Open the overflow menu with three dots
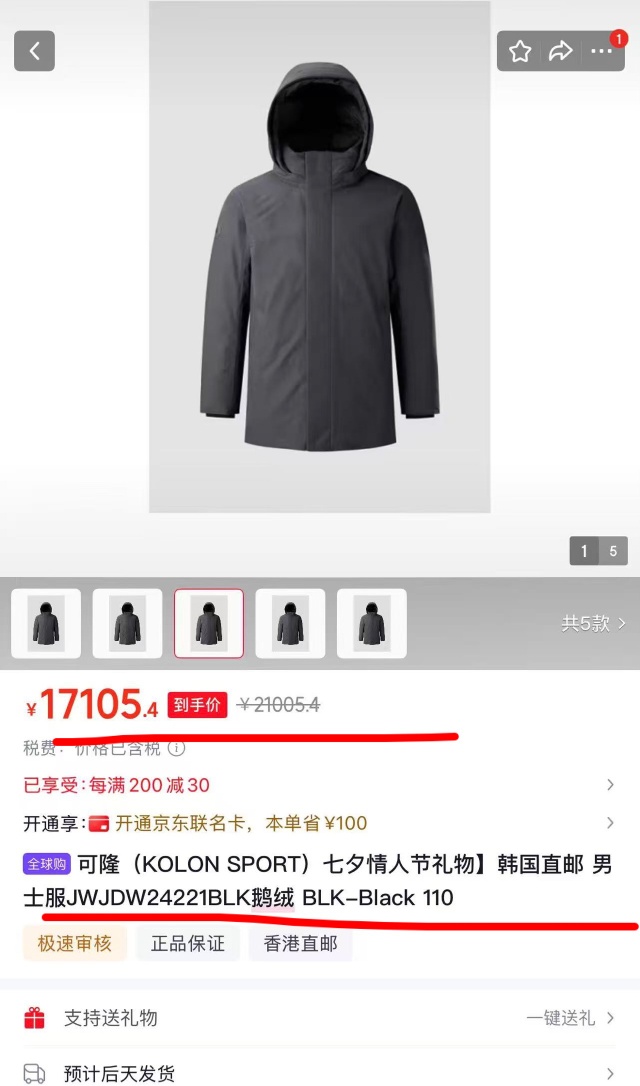The width and height of the screenshot is (640, 1086). [602, 51]
